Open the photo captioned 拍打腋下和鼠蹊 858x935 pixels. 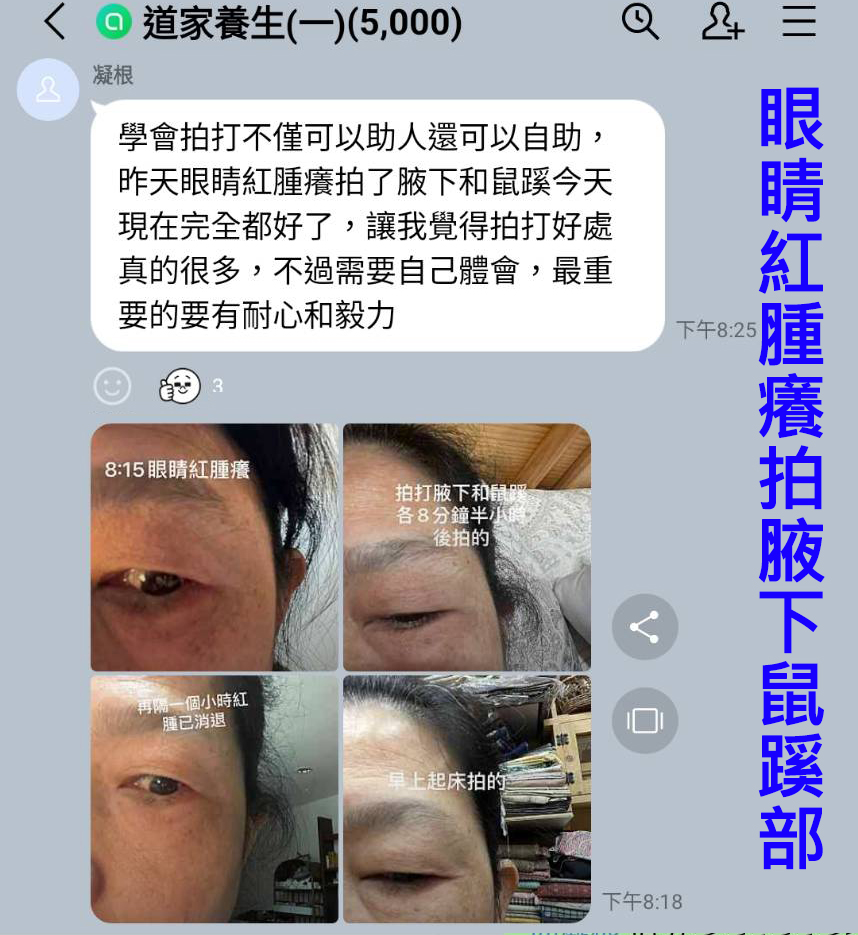click(x=467, y=547)
